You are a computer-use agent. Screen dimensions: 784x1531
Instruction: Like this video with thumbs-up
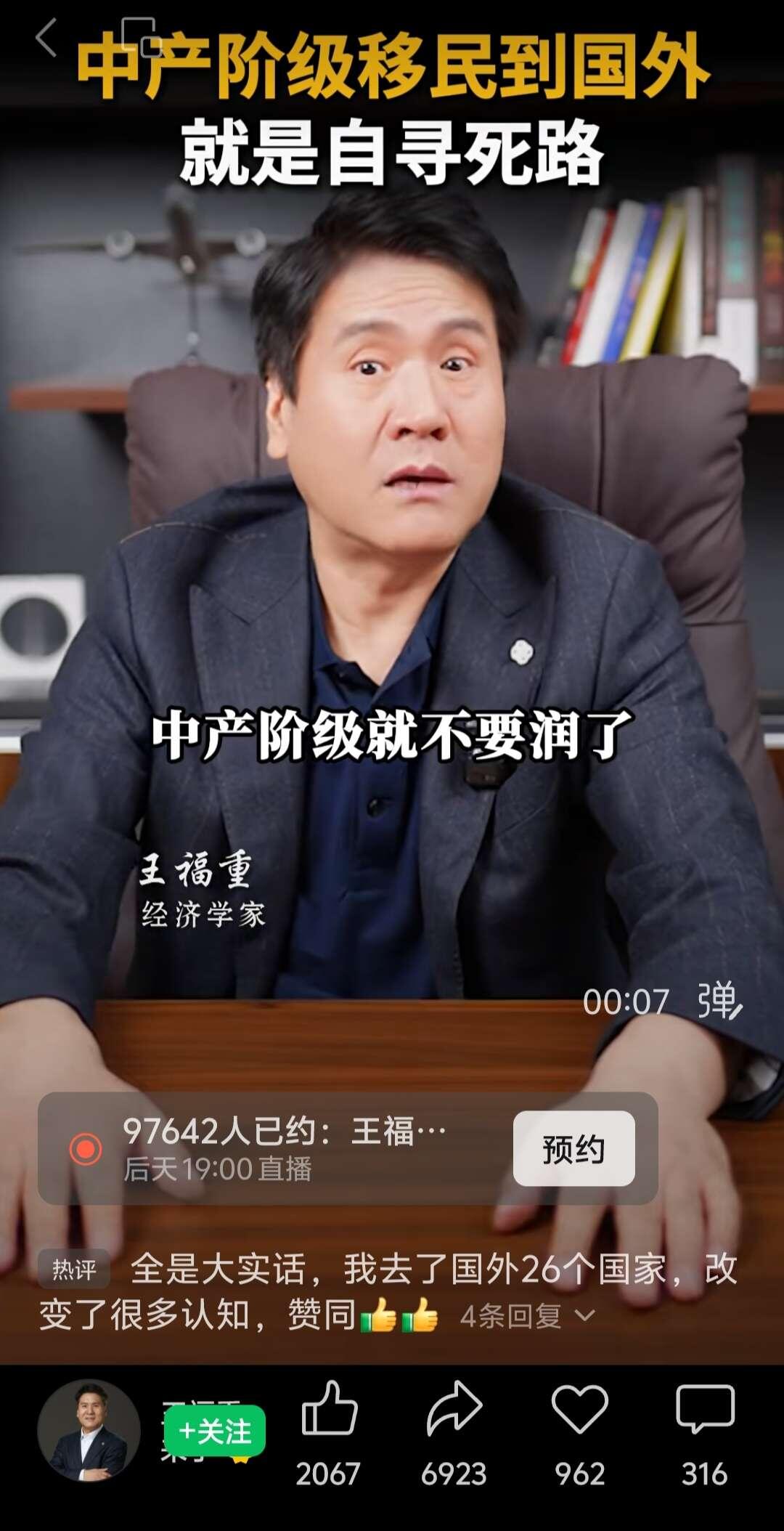tap(329, 1410)
